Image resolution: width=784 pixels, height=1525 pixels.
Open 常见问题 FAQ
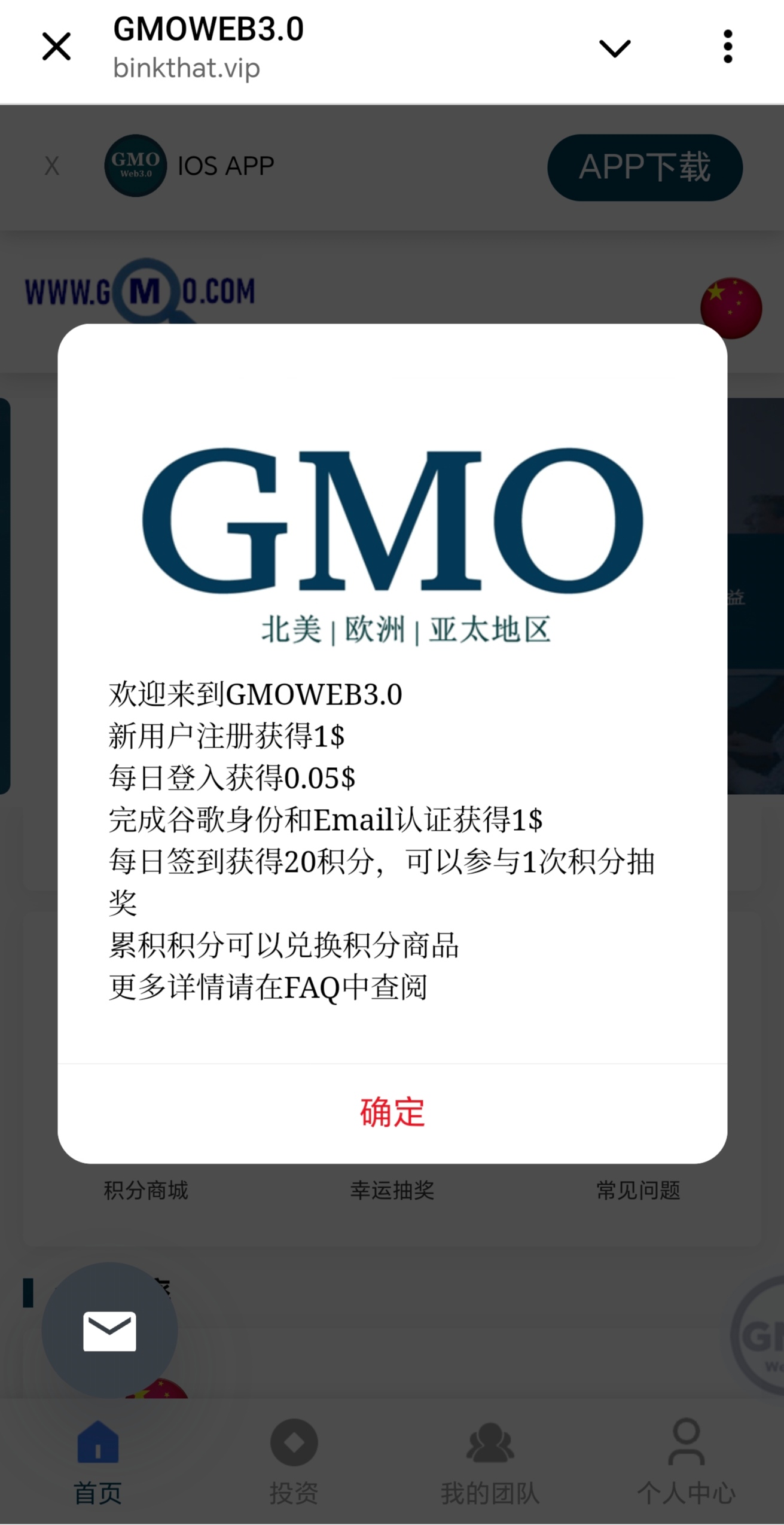[638, 1190]
